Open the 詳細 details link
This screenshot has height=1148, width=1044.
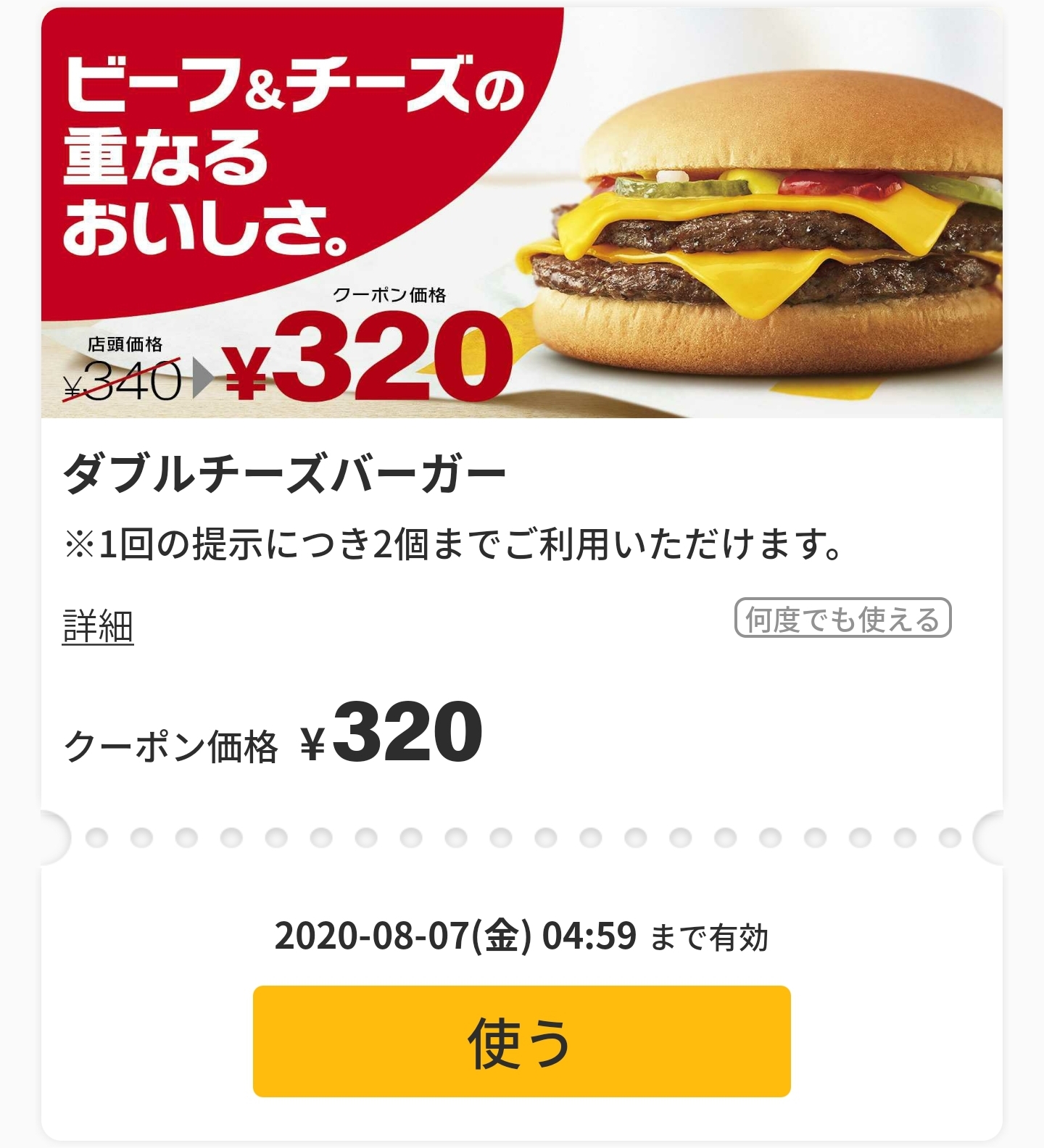coord(98,626)
